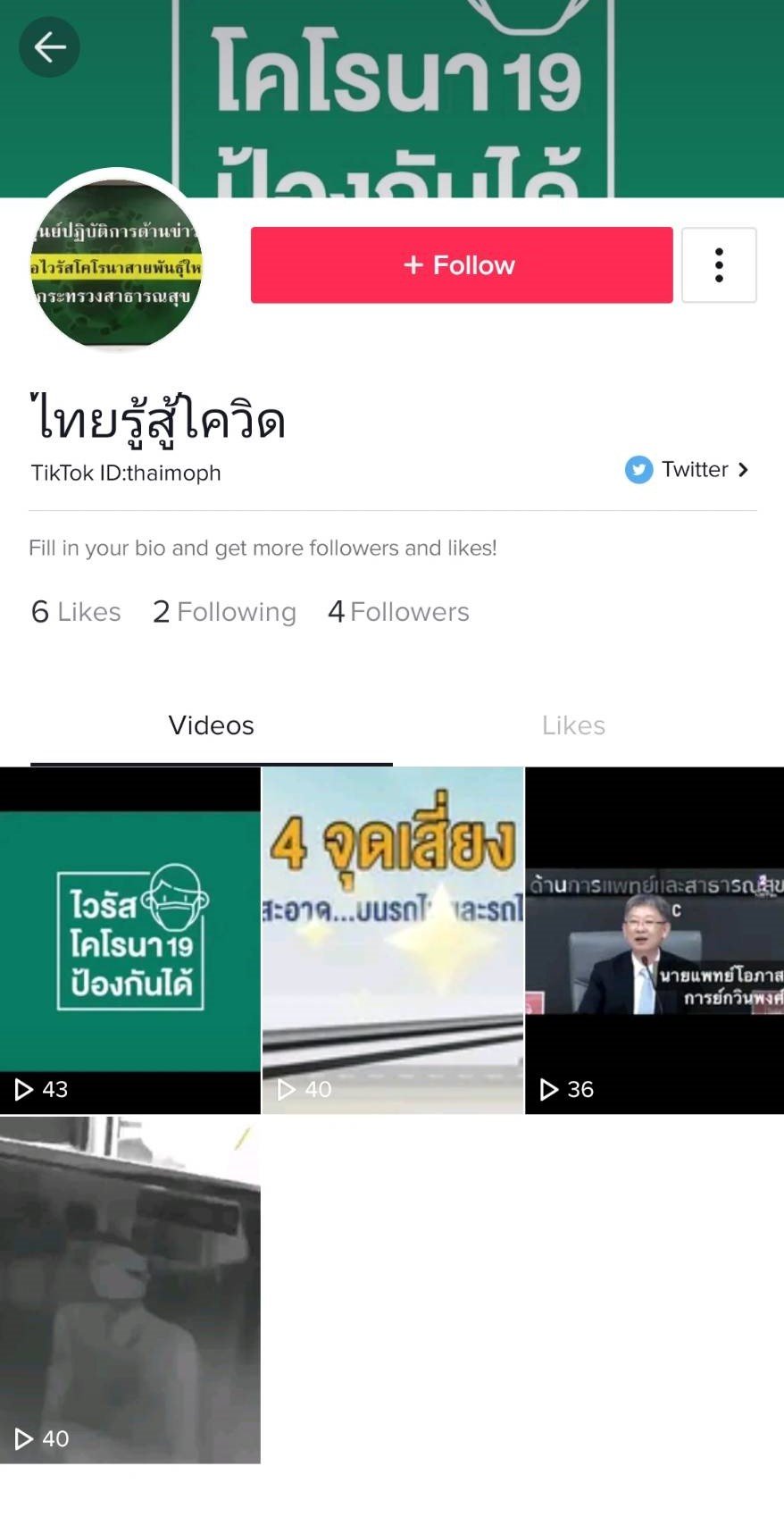Image resolution: width=784 pixels, height=1525 pixels.
Task: Open the three-dot more options menu
Action: pos(719,265)
